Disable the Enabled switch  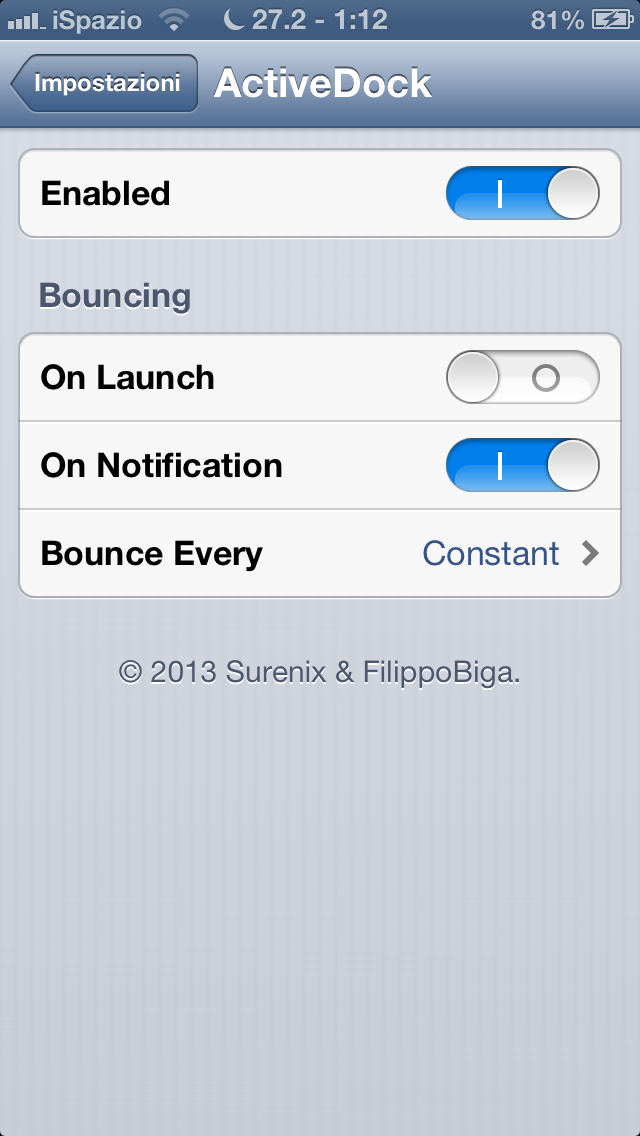522,194
